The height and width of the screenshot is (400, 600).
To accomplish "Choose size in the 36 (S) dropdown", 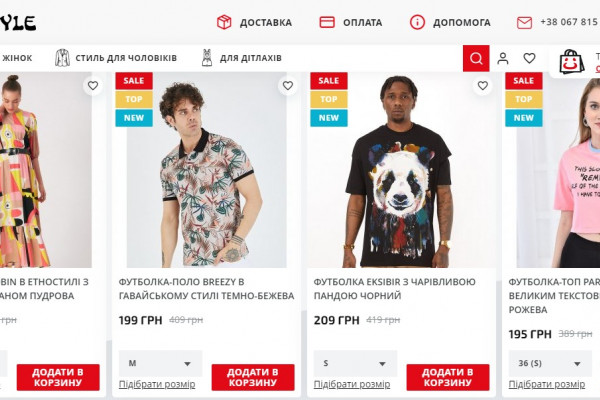I will coord(550,364).
